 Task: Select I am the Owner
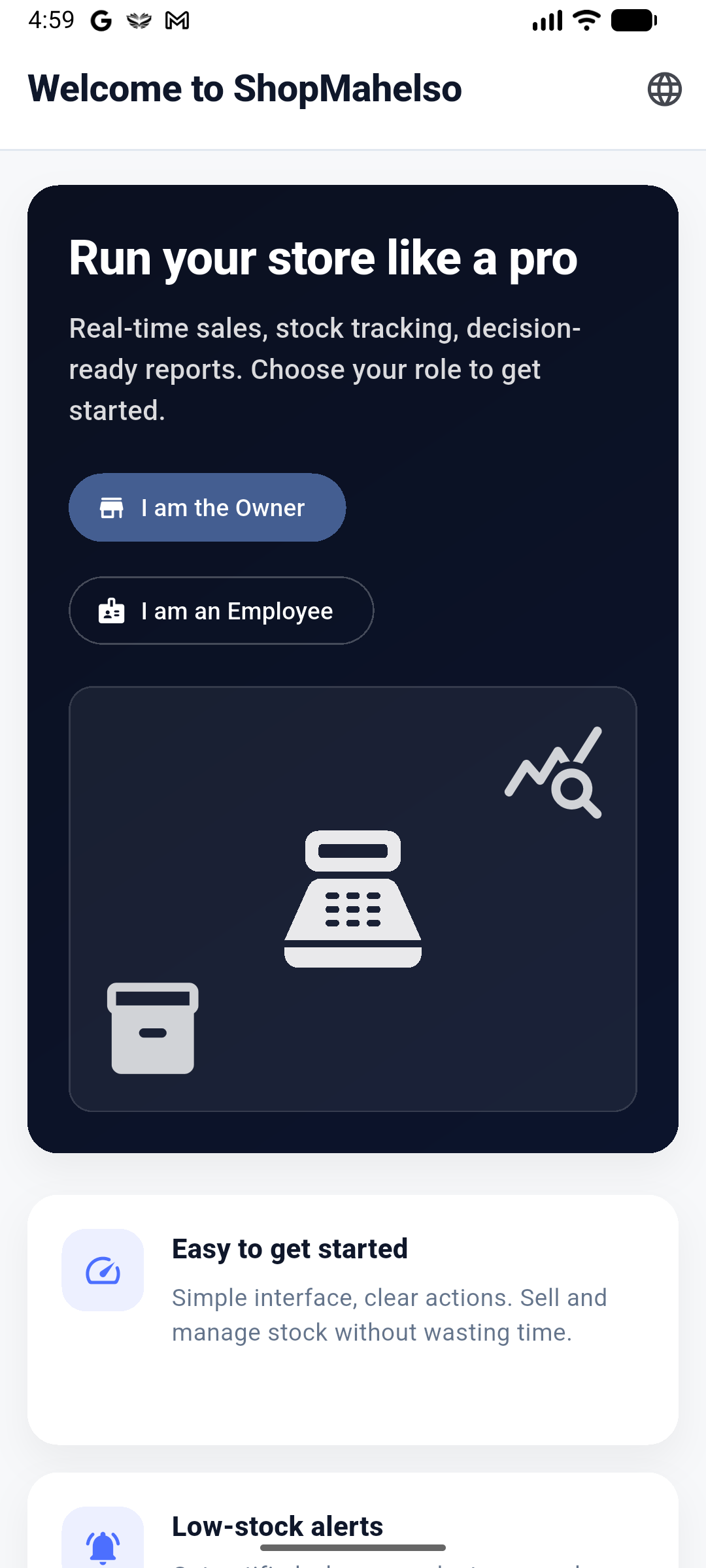pos(207,508)
